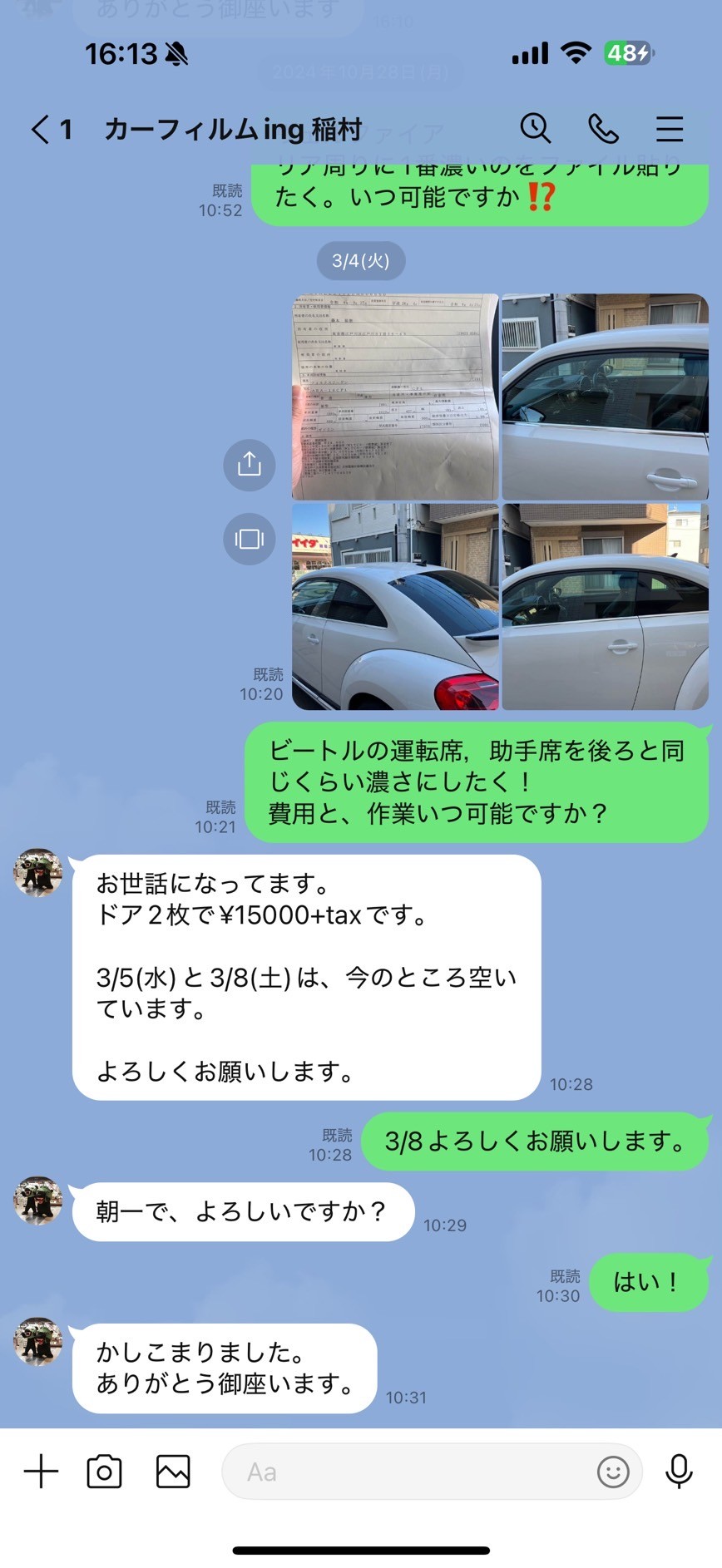Image resolution: width=722 pixels, height=1568 pixels.
Task: Start a voice call with カーフィルムing 稲村
Action: point(603,129)
